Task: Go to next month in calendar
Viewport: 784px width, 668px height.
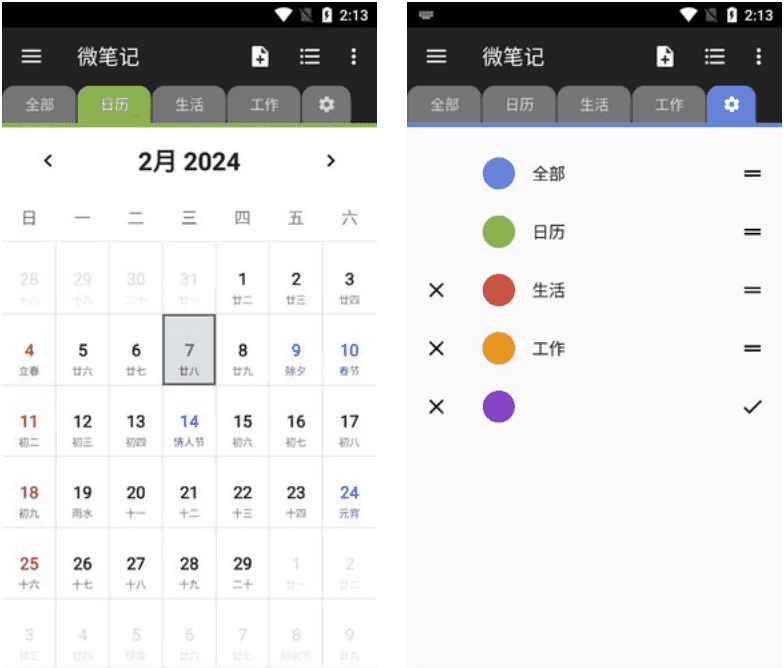Action: coord(331,161)
